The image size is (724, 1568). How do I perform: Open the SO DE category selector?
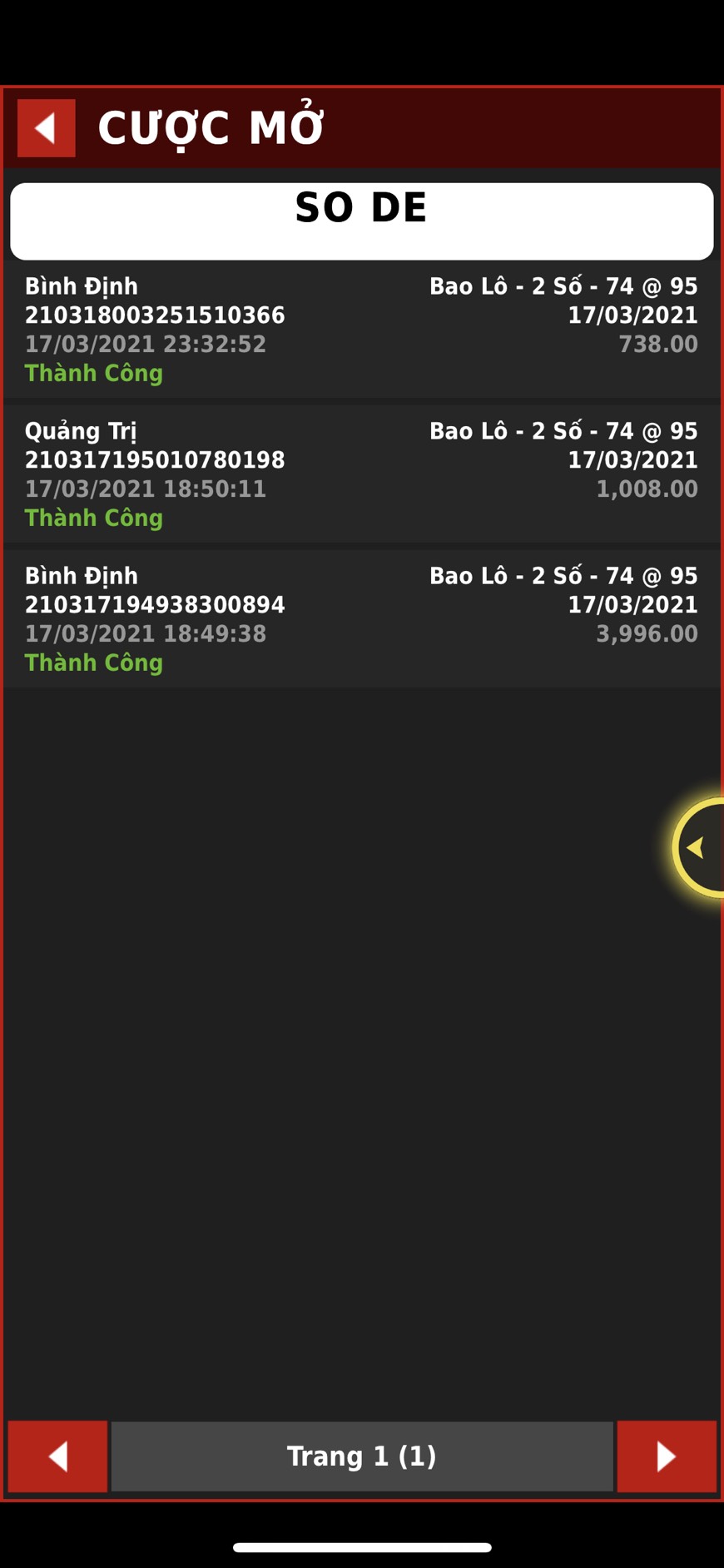coord(362,221)
